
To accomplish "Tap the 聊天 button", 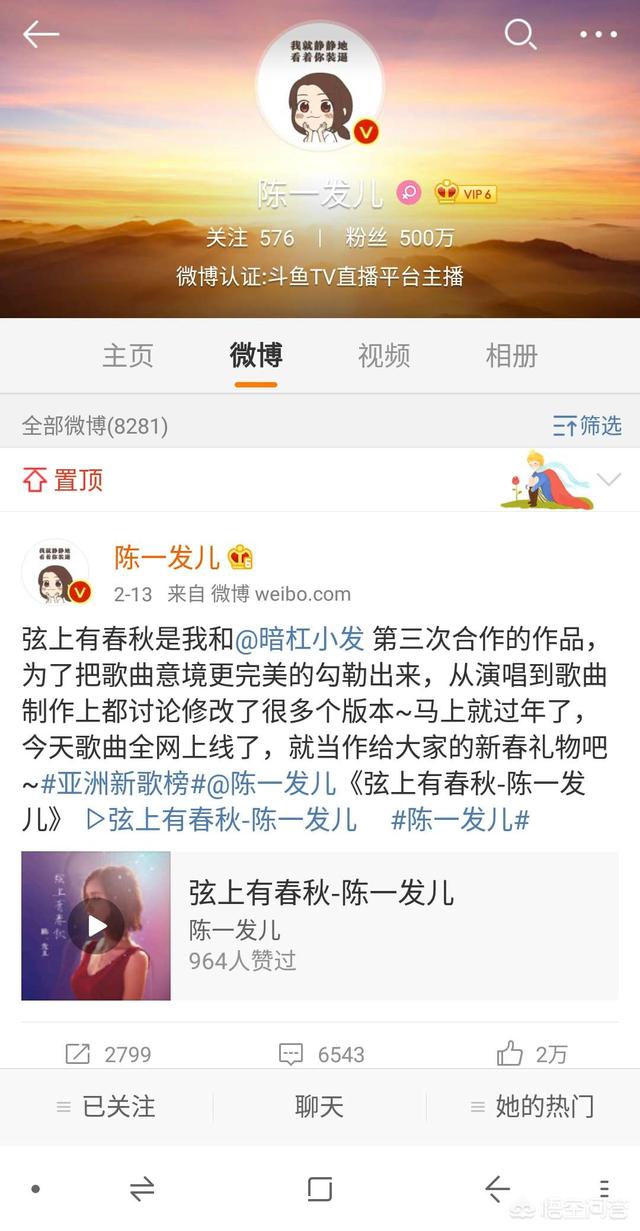I will click(x=319, y=1106).
